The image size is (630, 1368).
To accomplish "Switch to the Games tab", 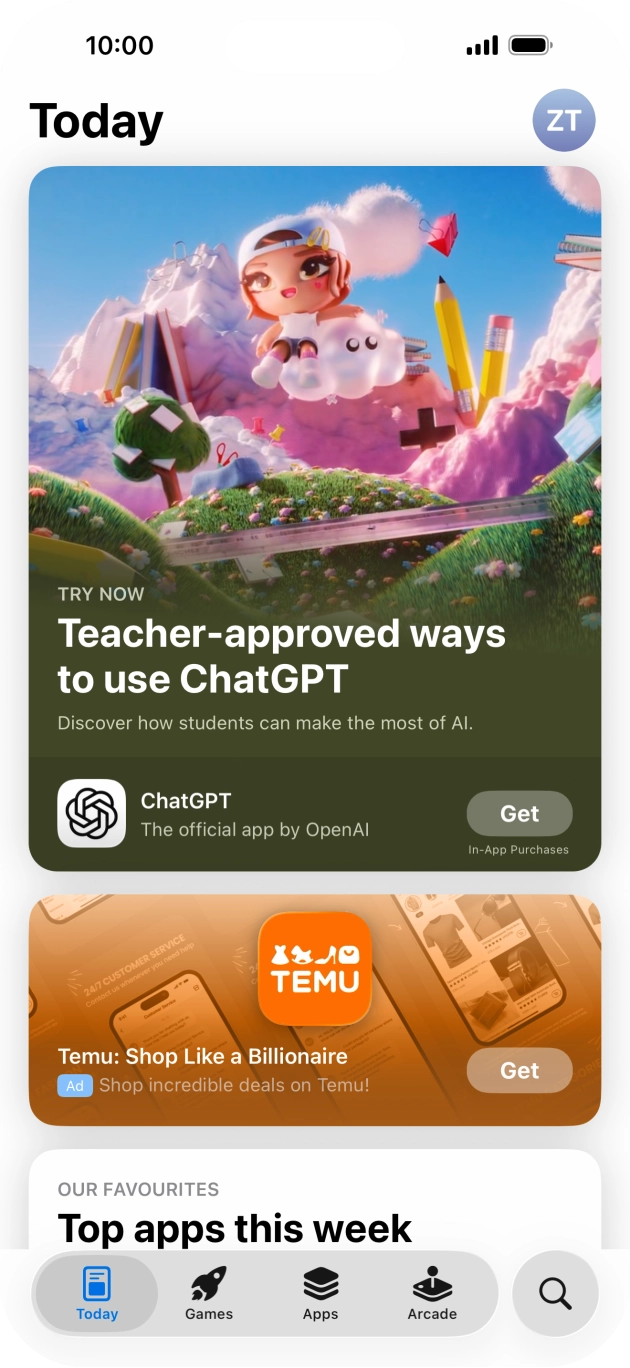I will 209,1294.
